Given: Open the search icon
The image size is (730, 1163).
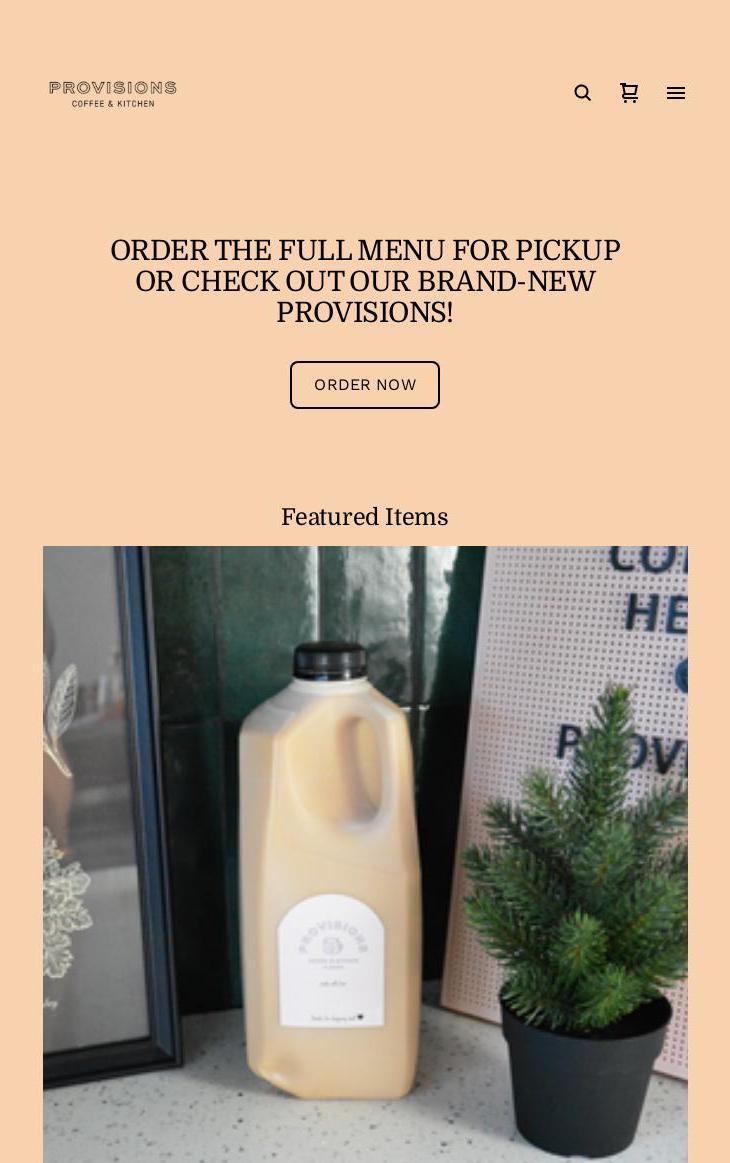Looking at the screenshot, I should 583,93.
